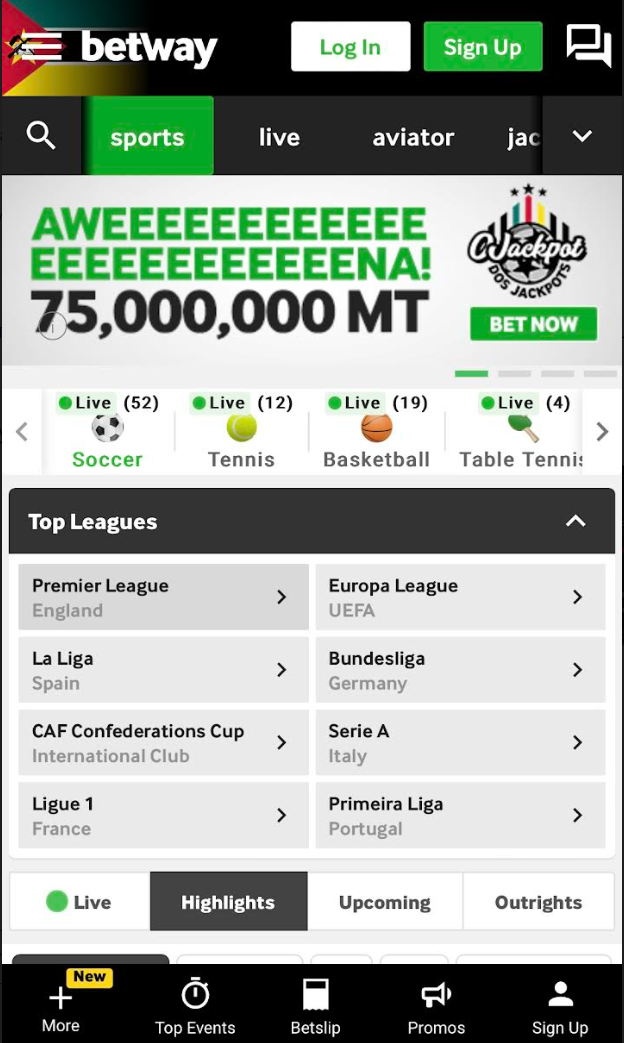Screen dimensions: 624x1043
Task: Expand the top navigation dropdown arrow
Action: click(582, 136)
